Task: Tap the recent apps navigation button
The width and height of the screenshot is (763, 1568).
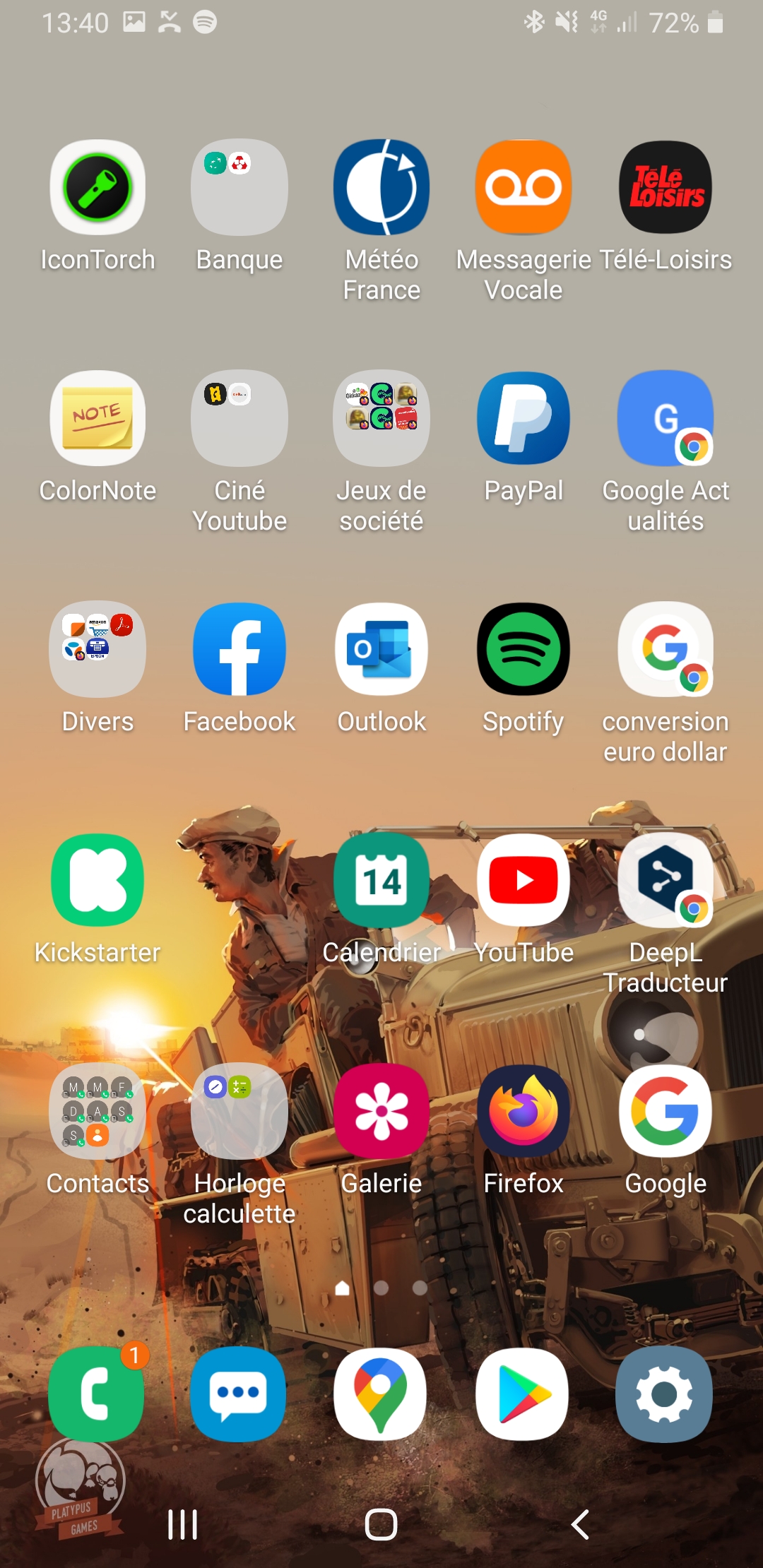Action: click(183, 1524)
